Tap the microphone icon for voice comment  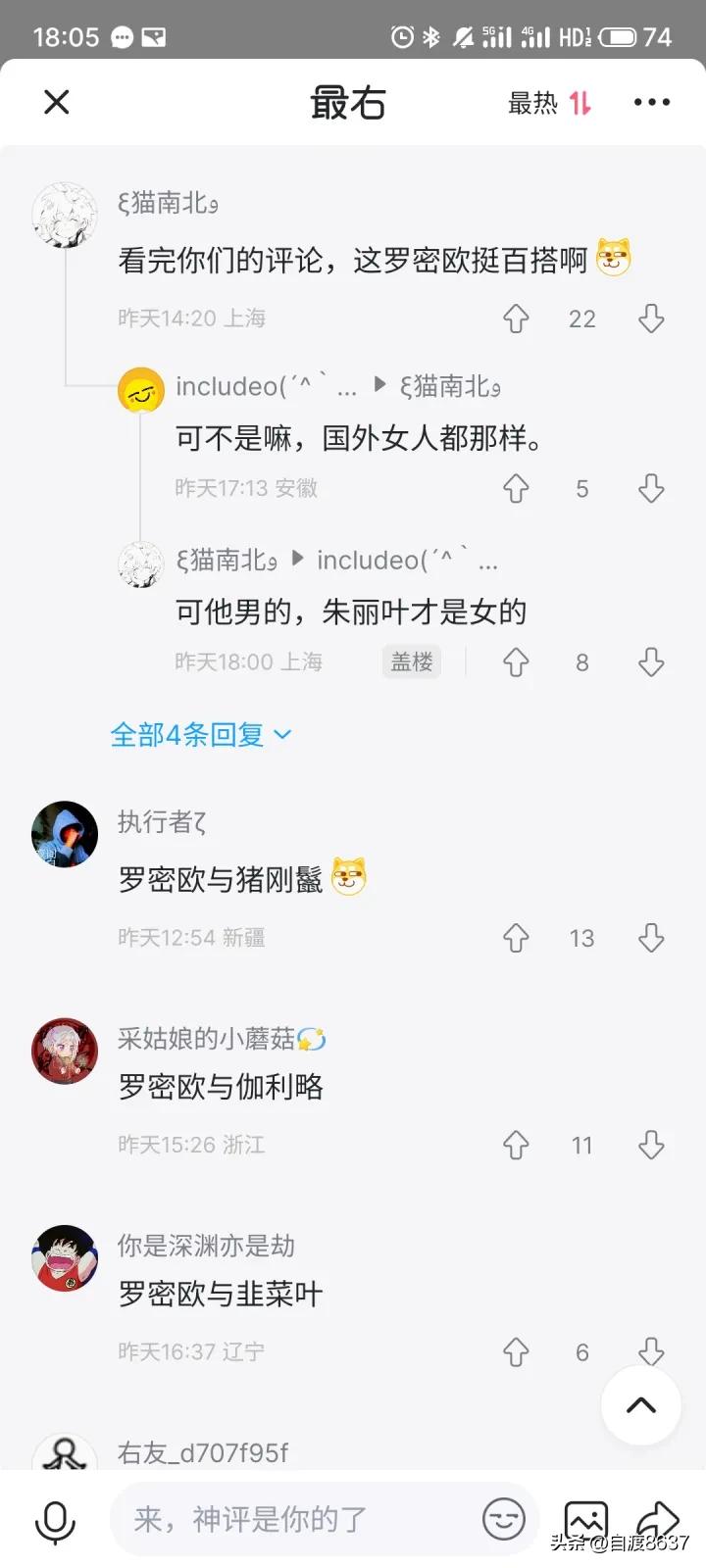[x=56, y=1519]
